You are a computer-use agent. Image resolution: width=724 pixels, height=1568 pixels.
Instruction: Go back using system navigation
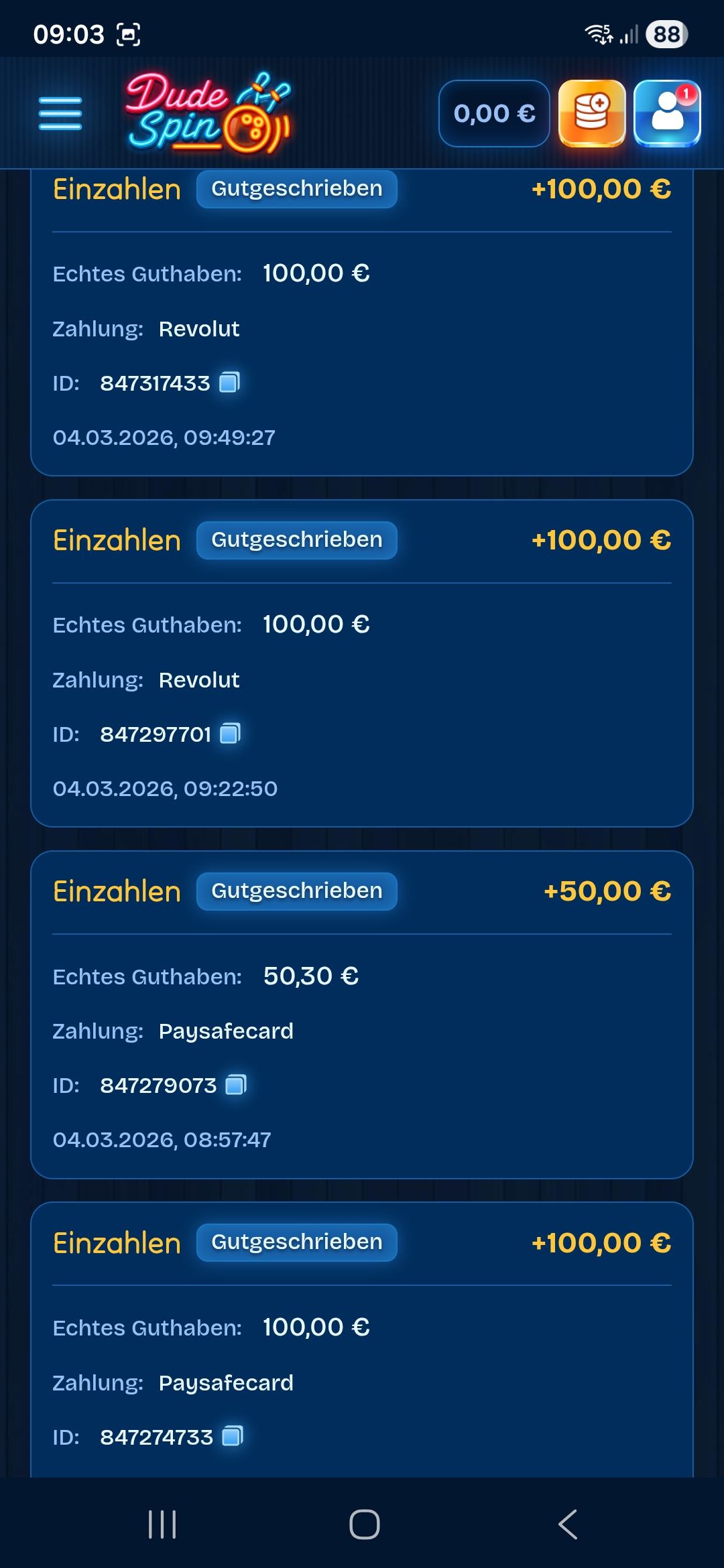[x=567, y=1524]
